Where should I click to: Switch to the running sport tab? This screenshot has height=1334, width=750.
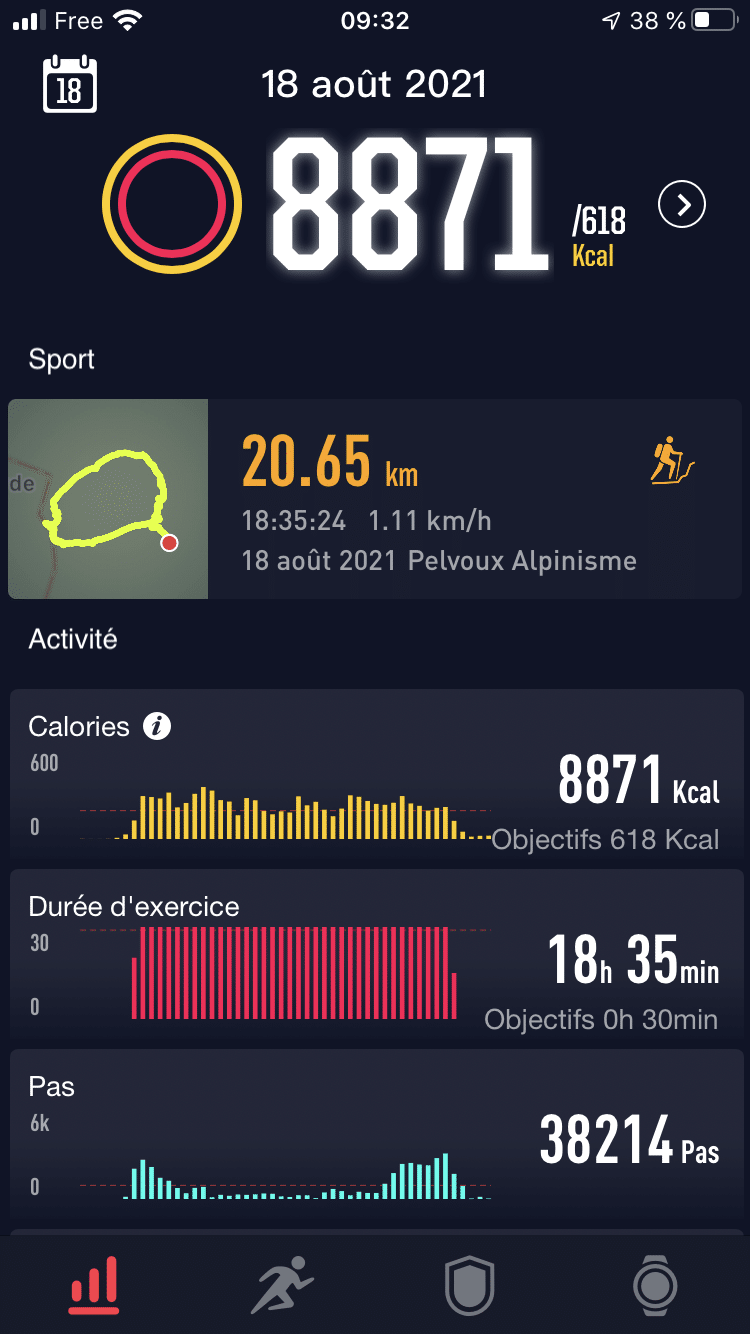coord(282,1285)
